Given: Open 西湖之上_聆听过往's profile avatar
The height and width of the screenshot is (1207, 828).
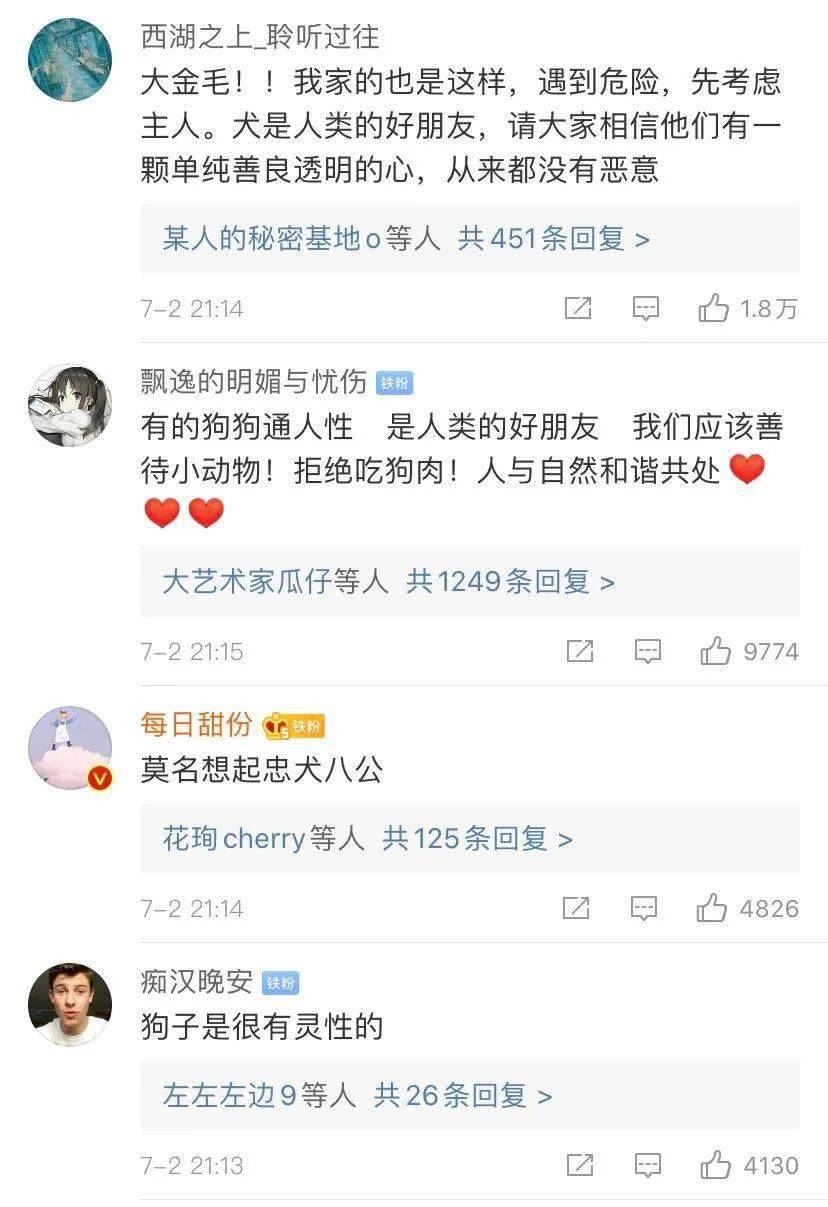Looking at the screenshot, I should click(x=69, y=59).
